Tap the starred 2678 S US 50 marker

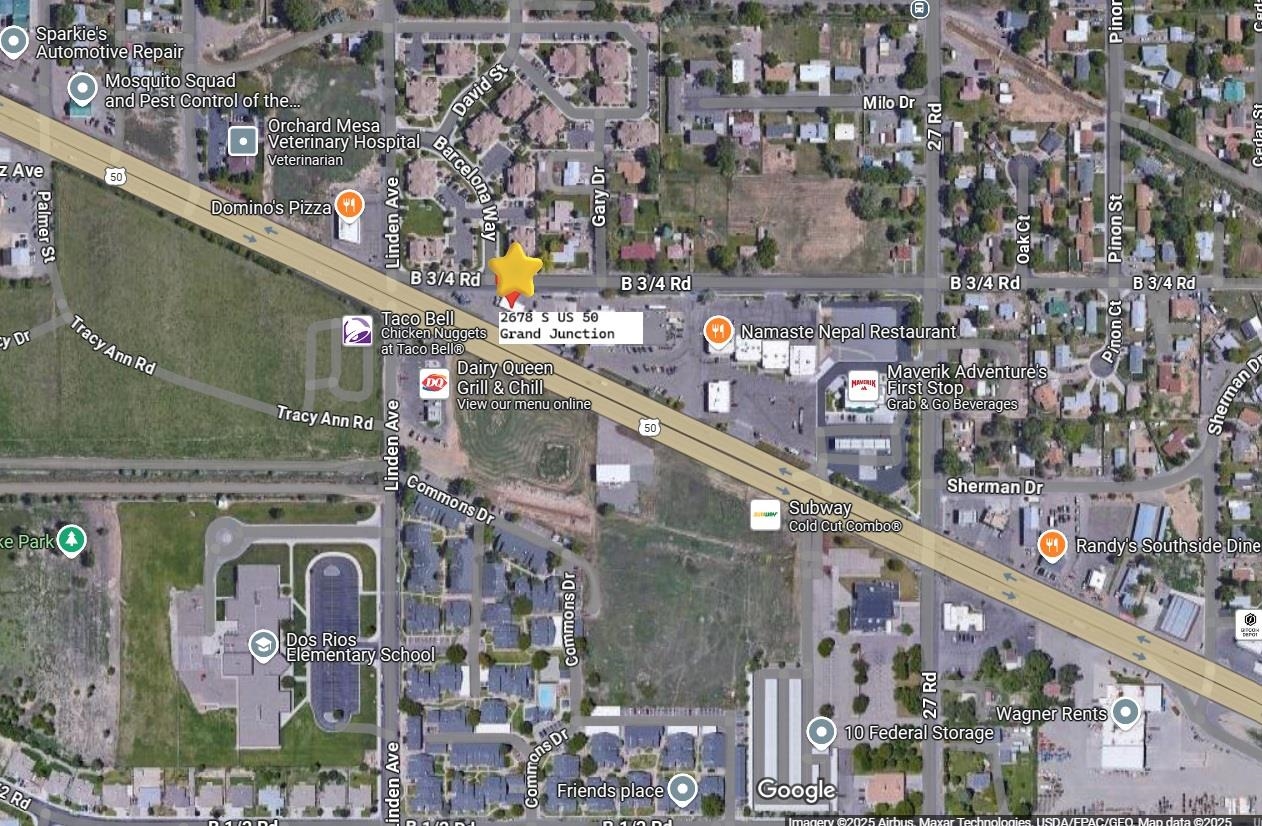click(516, 270)
